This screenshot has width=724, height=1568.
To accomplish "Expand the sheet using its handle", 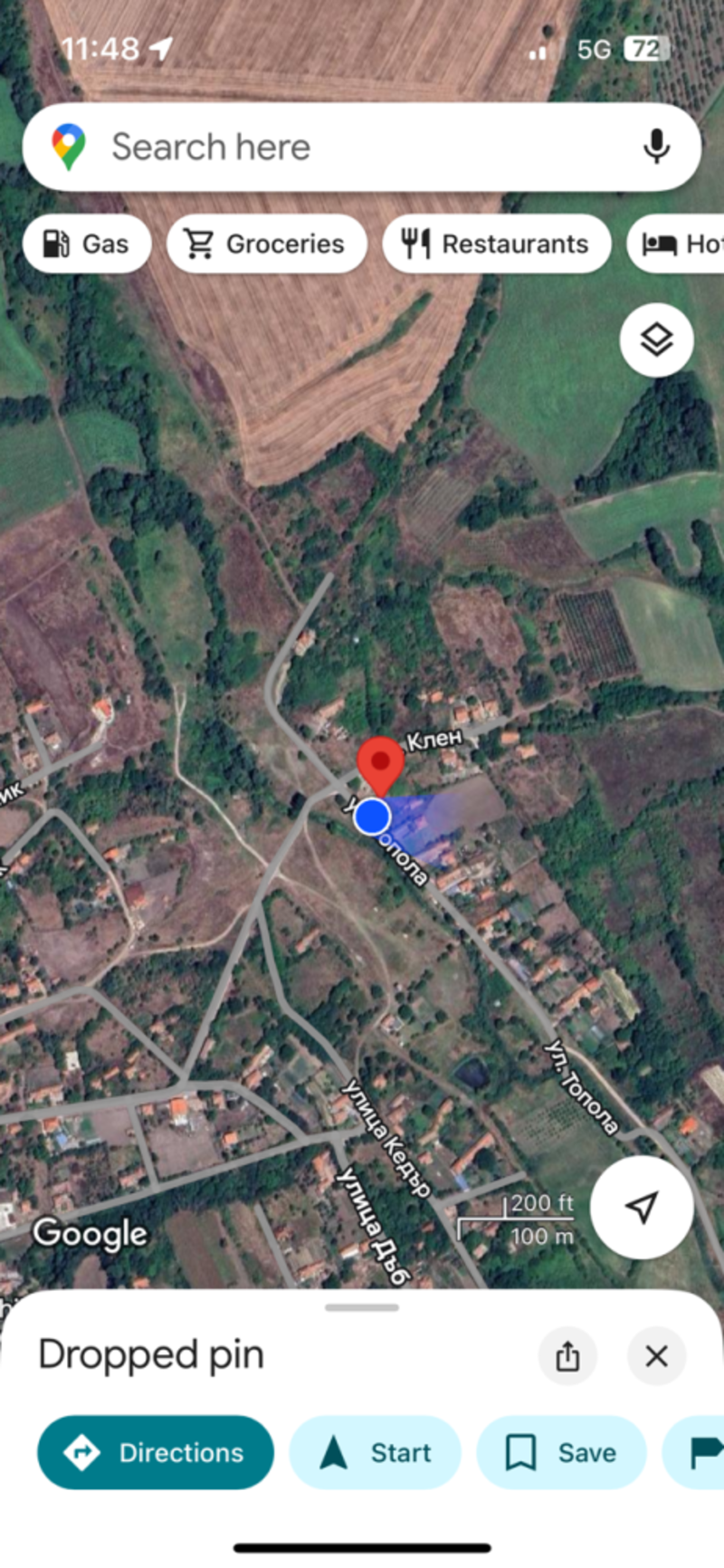I will coord(362,1307).
